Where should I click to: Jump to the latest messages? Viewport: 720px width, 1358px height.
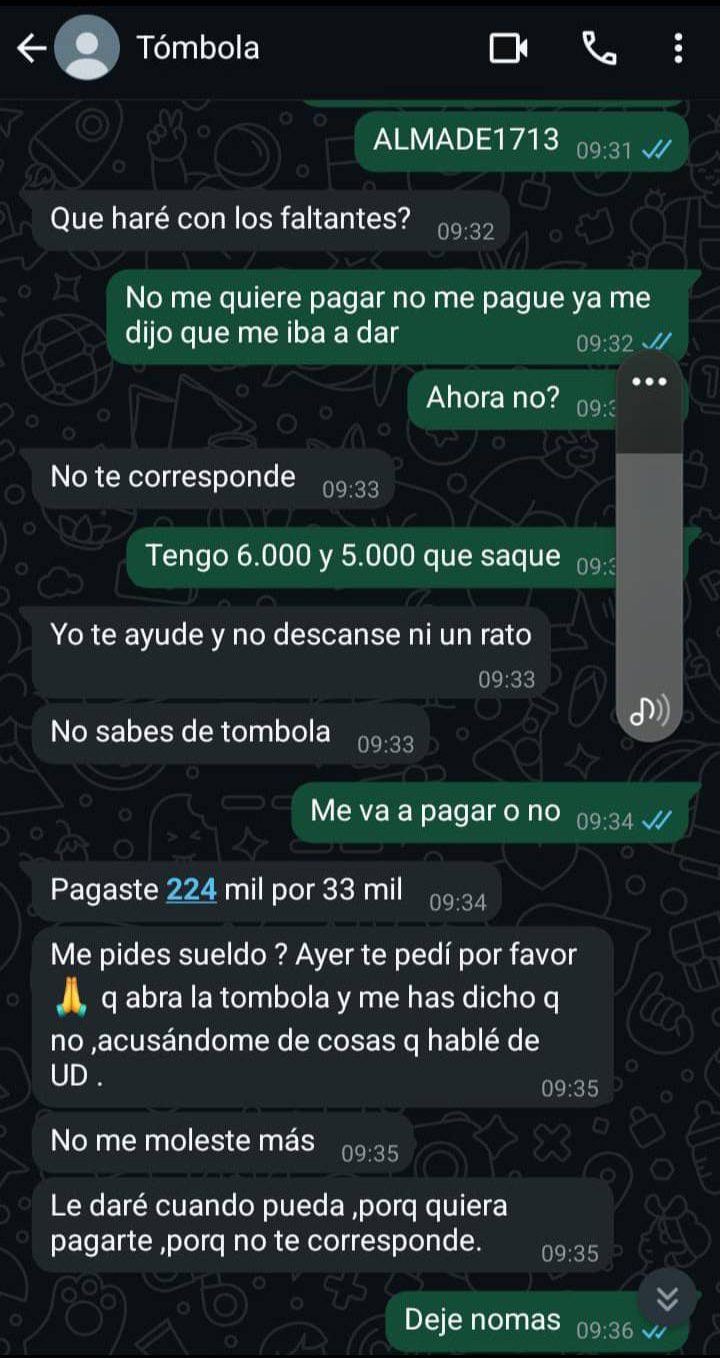point(667,1297)
